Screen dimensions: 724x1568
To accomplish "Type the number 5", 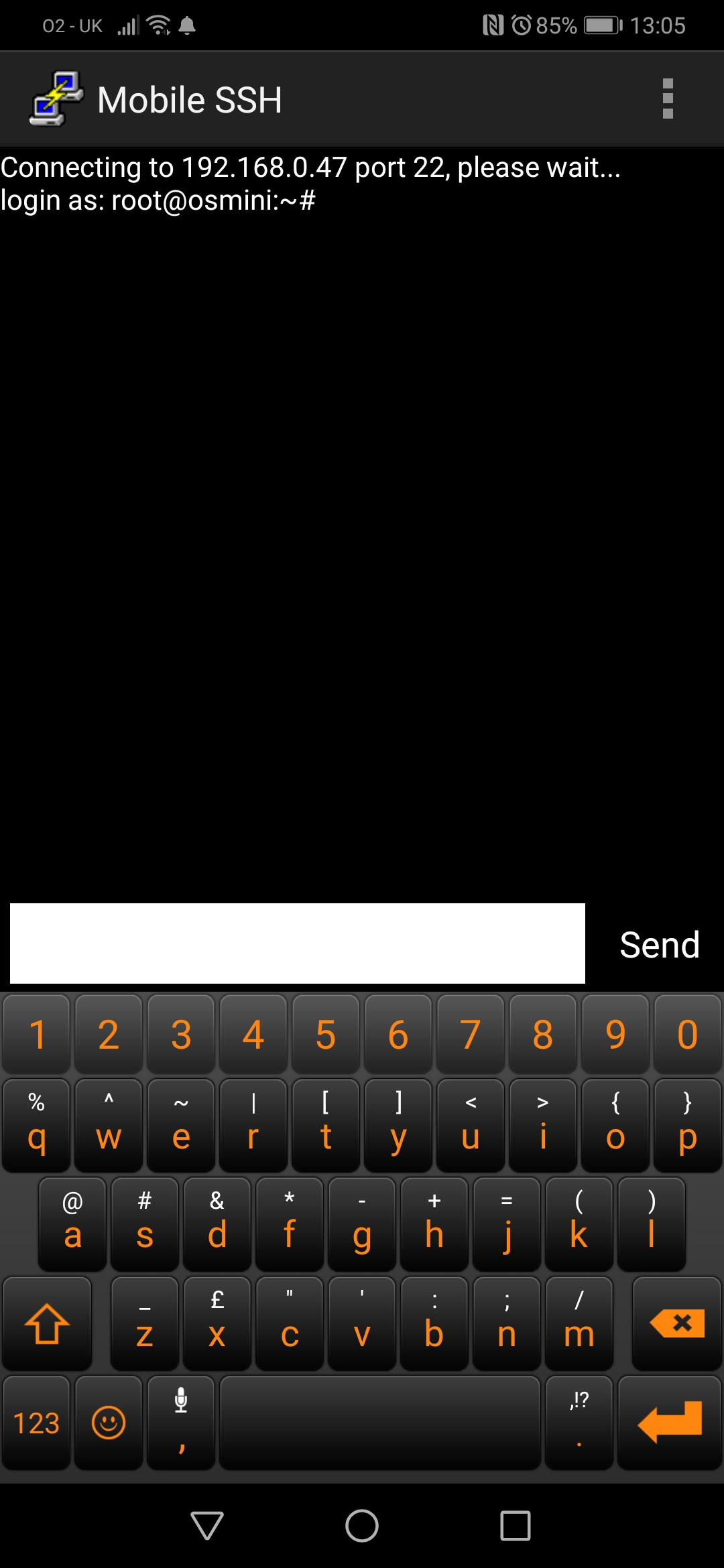I will point(326,1034).
